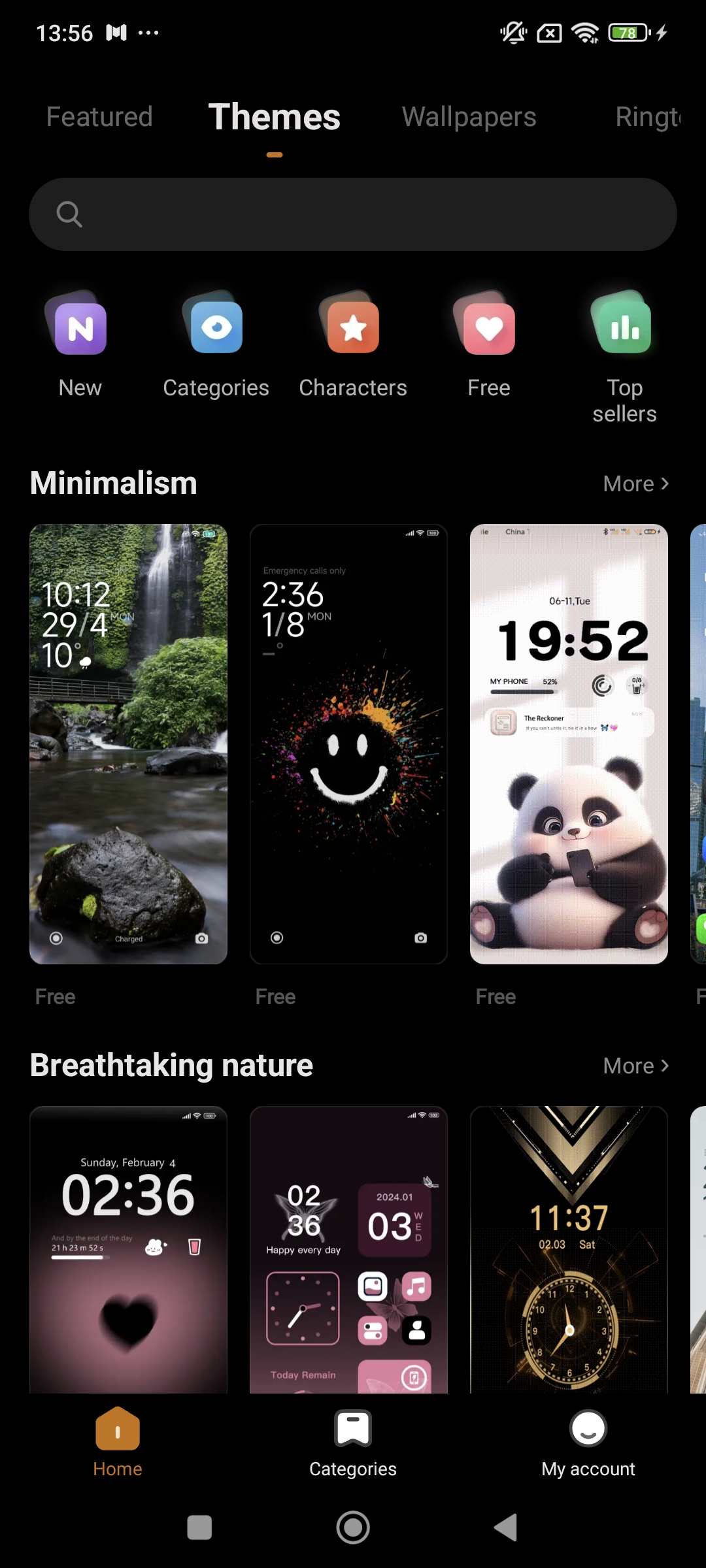The width and height of the screenshot is (706, 1568).
Task: Switch to the Featured tab
Action: pyautogui.click(x=99, y=117)
